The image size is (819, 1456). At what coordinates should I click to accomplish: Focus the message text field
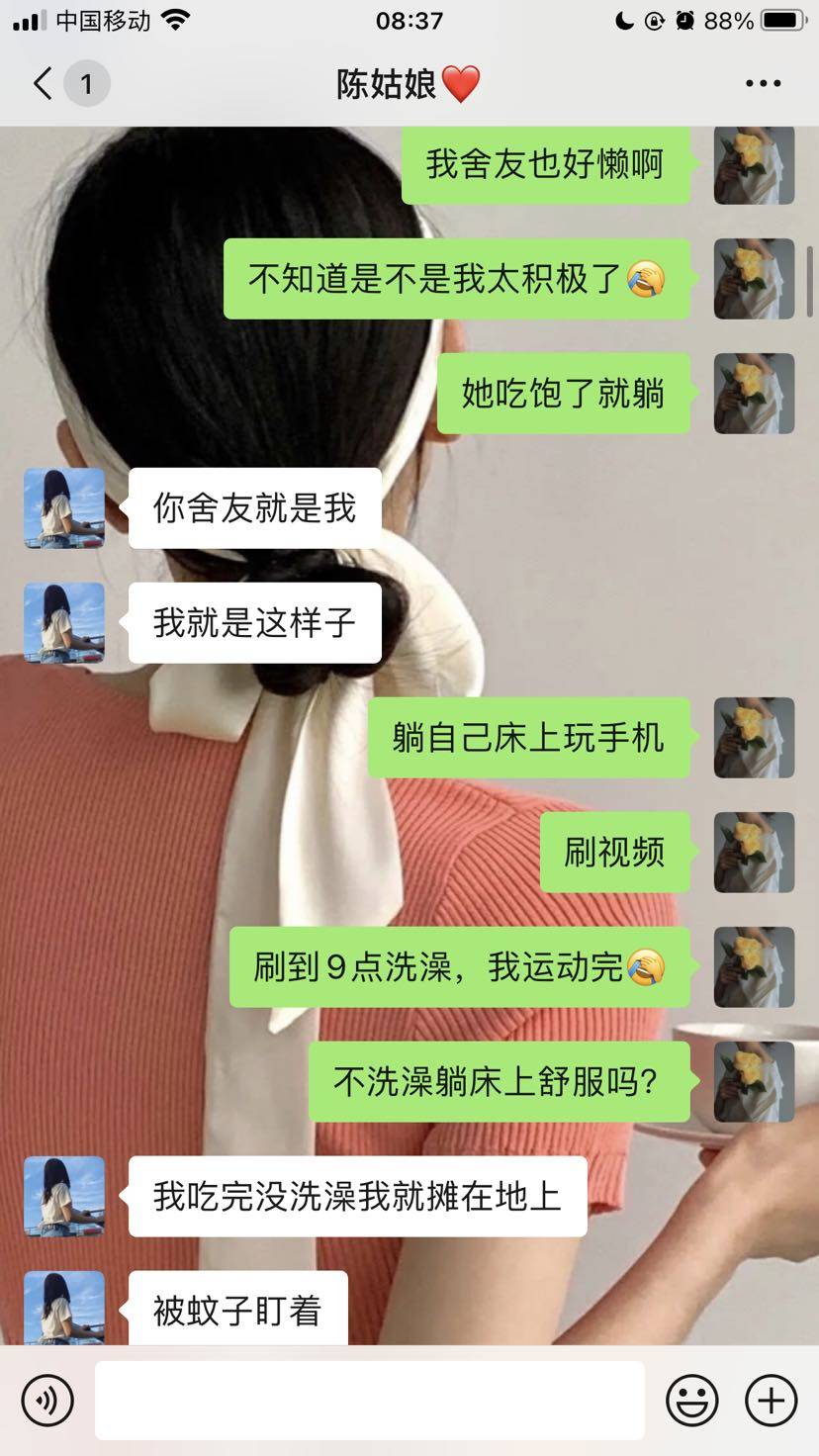369,1400
